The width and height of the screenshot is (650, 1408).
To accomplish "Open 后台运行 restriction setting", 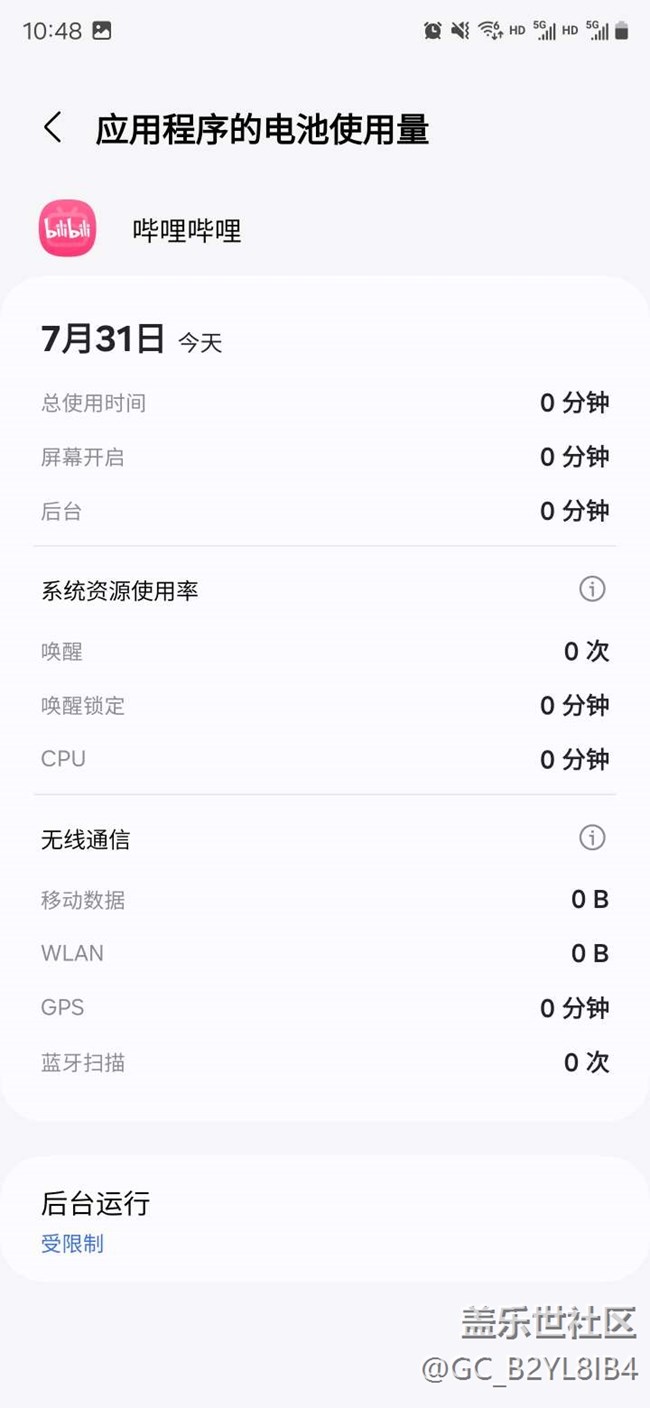I will coord(95,1220).
